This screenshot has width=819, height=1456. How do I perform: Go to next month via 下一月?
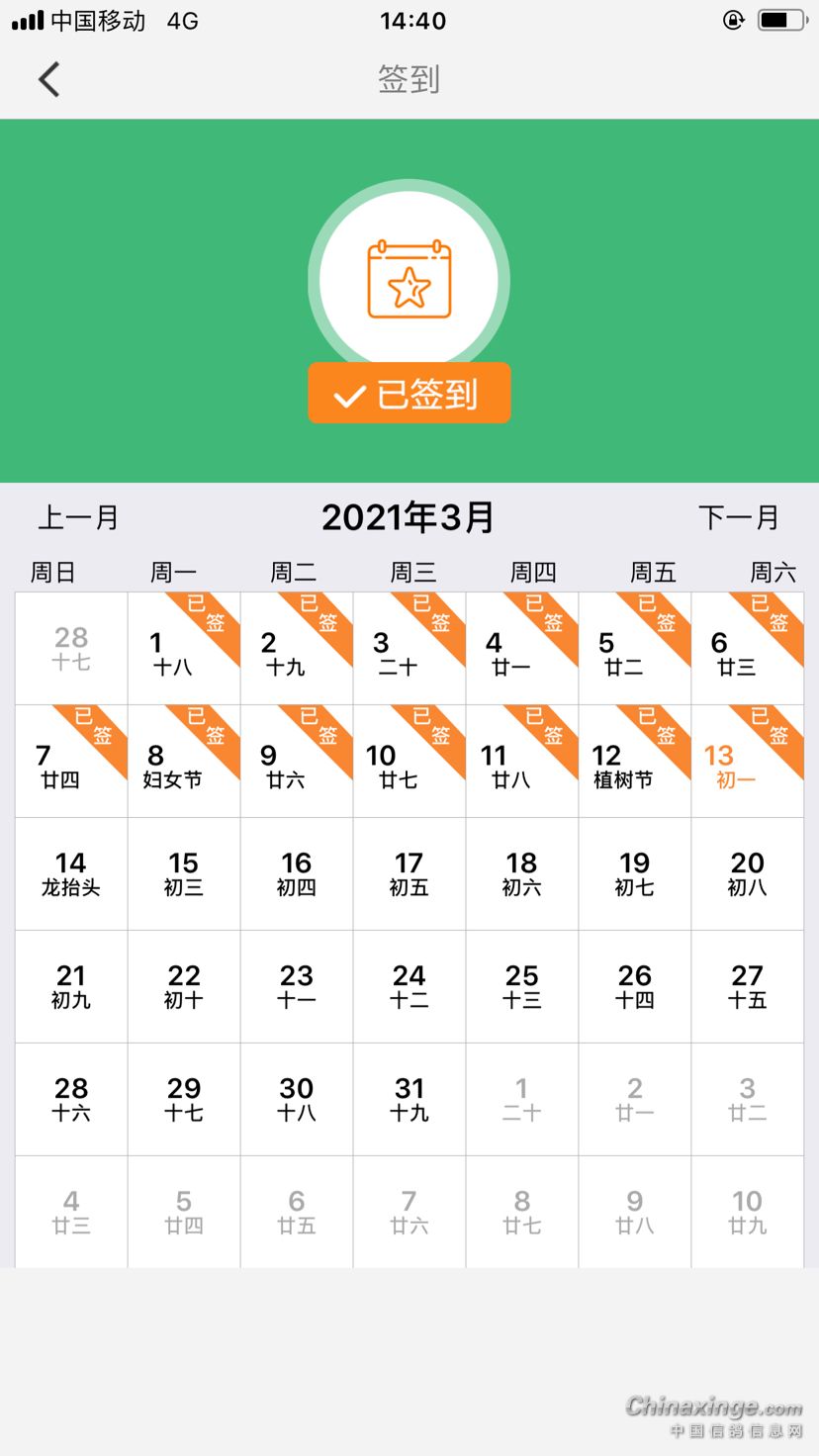739,517
